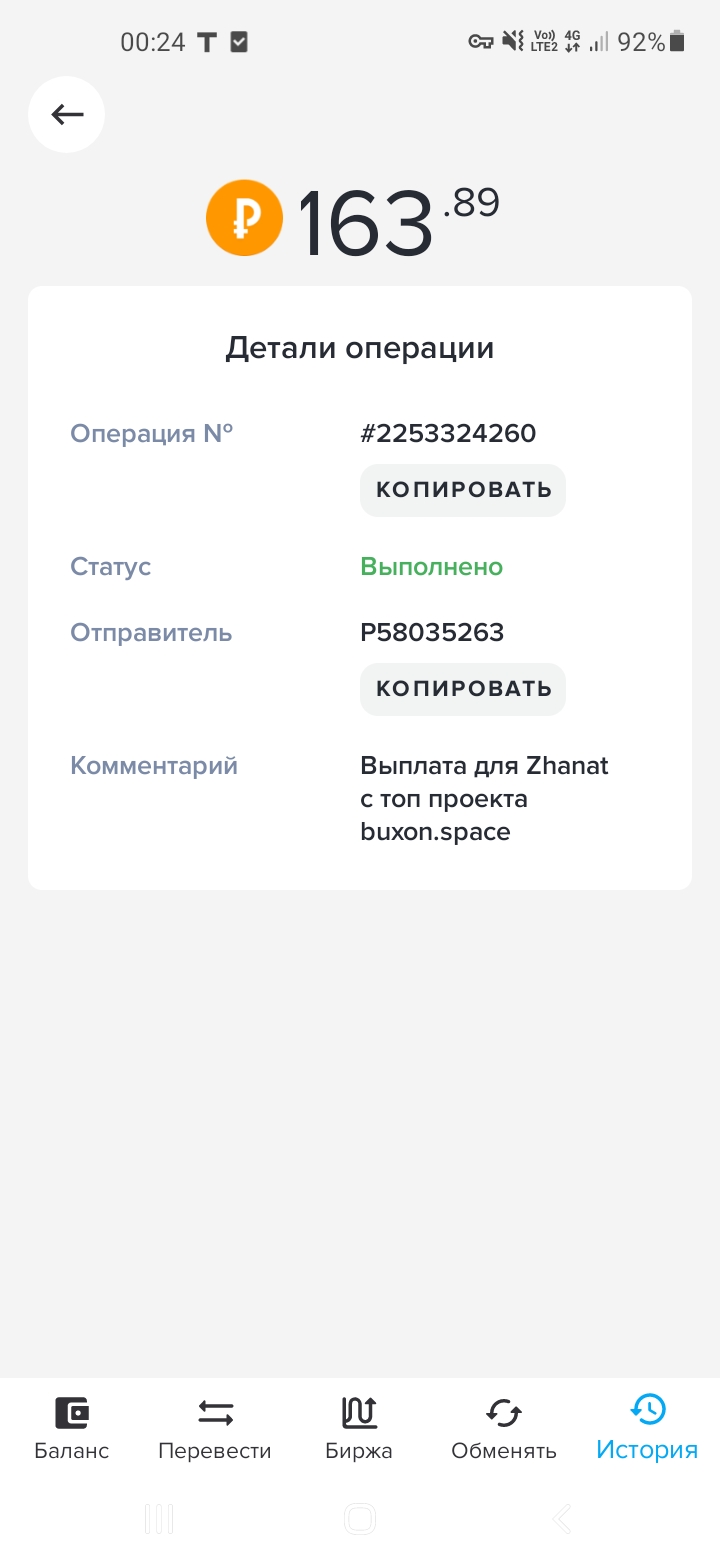Copy the sender ID P58035263
720x1560 pixels.
(x=463, y=689)
